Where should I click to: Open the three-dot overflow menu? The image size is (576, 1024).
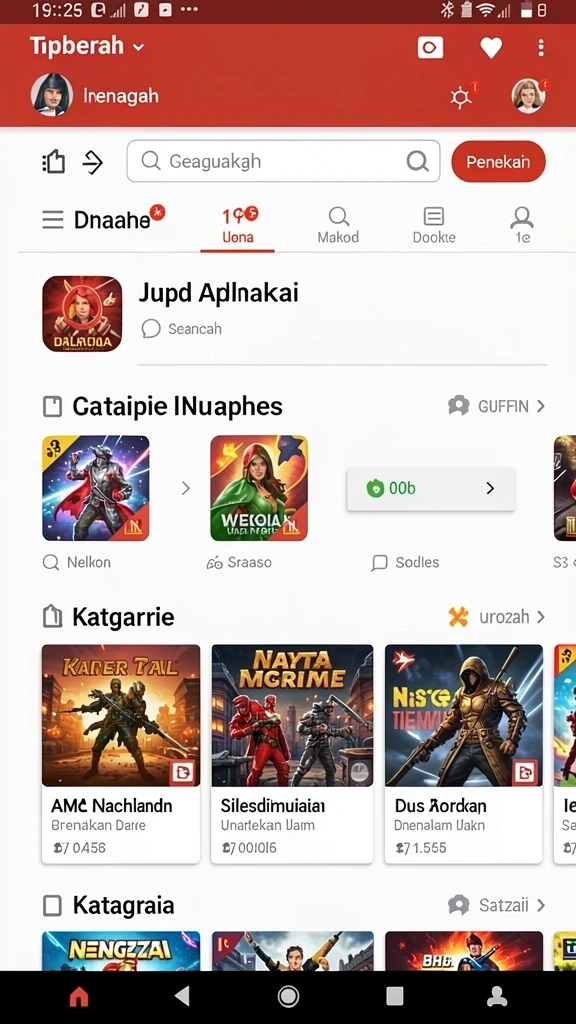(x=541, y=47)
